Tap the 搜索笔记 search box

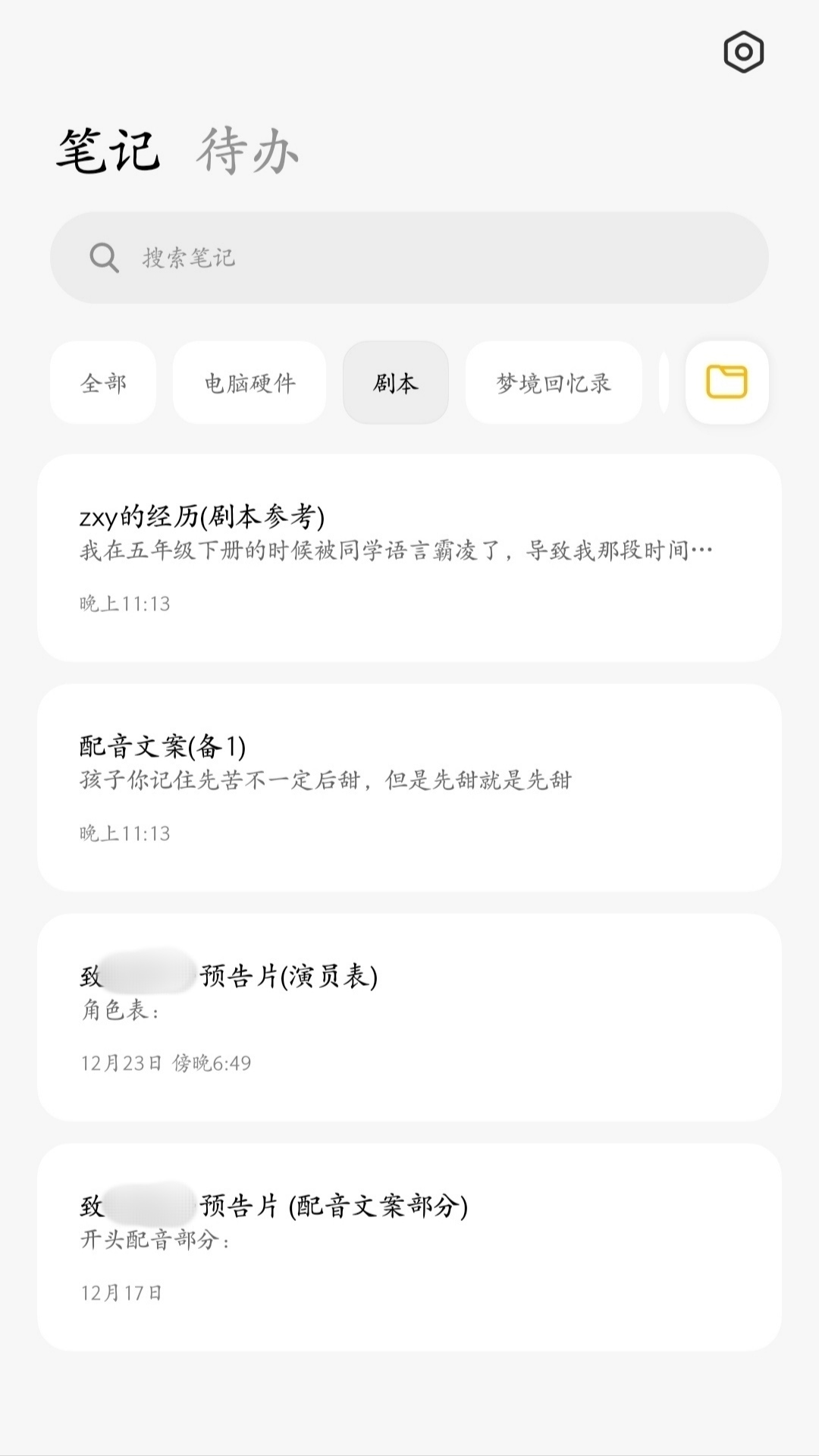[409, 258]
